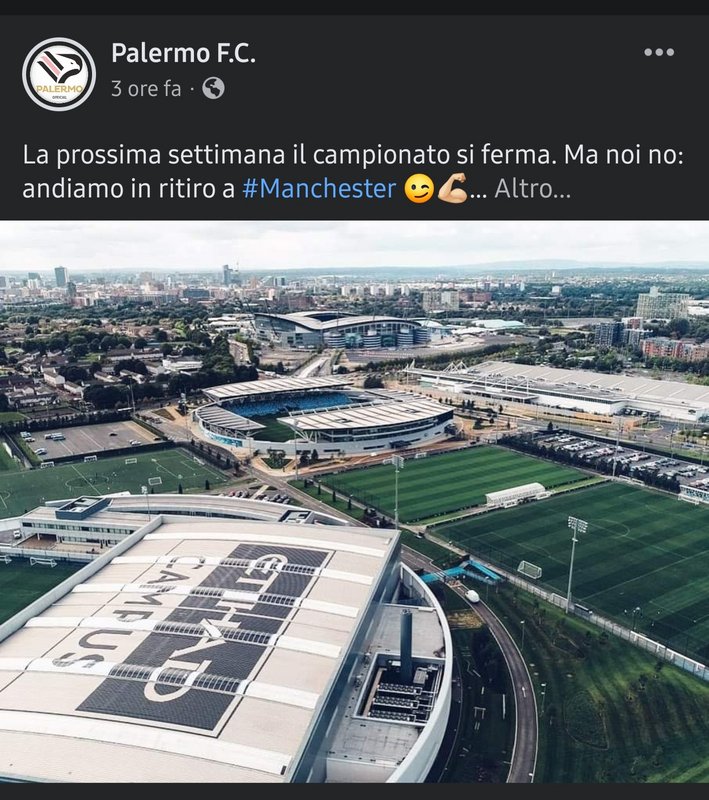Open the post's three-dot options menu
709x800 pixels.
click(658, 53)
